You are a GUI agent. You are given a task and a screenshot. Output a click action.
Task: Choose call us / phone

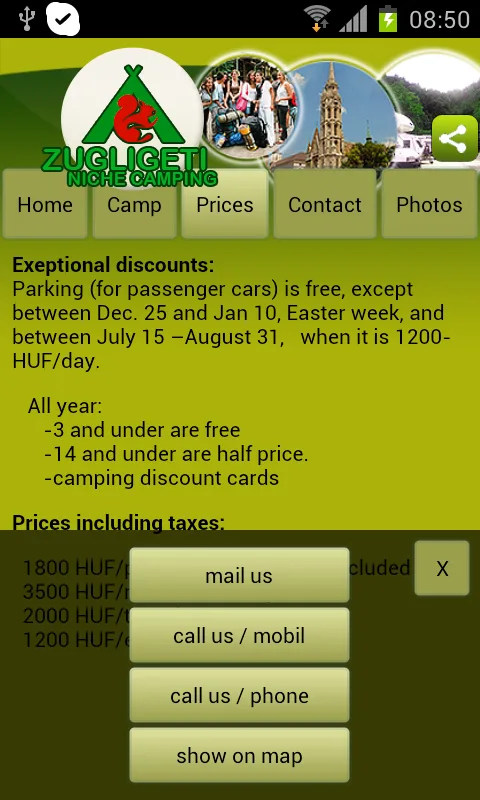(x=239, y=695)
